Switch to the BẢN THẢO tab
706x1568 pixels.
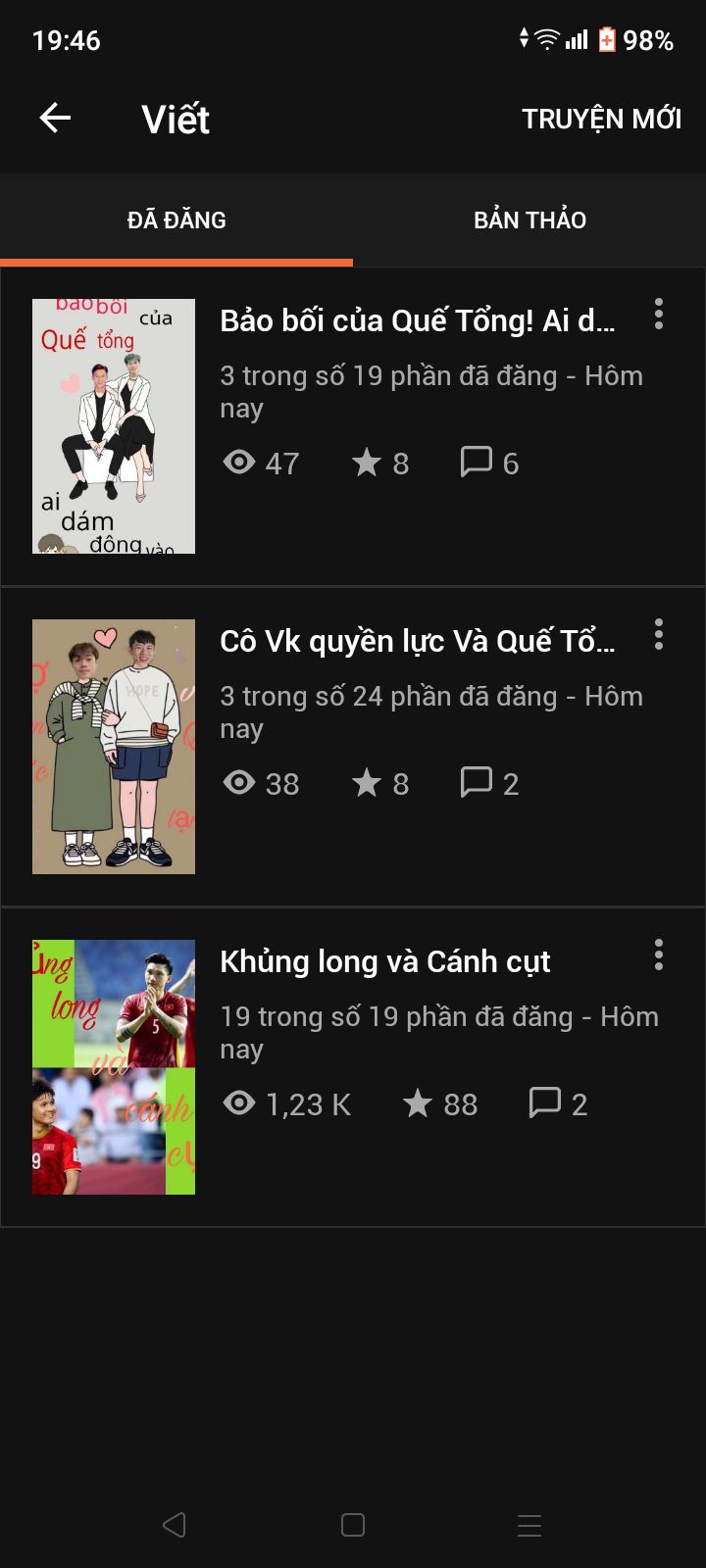(x=529, y=220)
